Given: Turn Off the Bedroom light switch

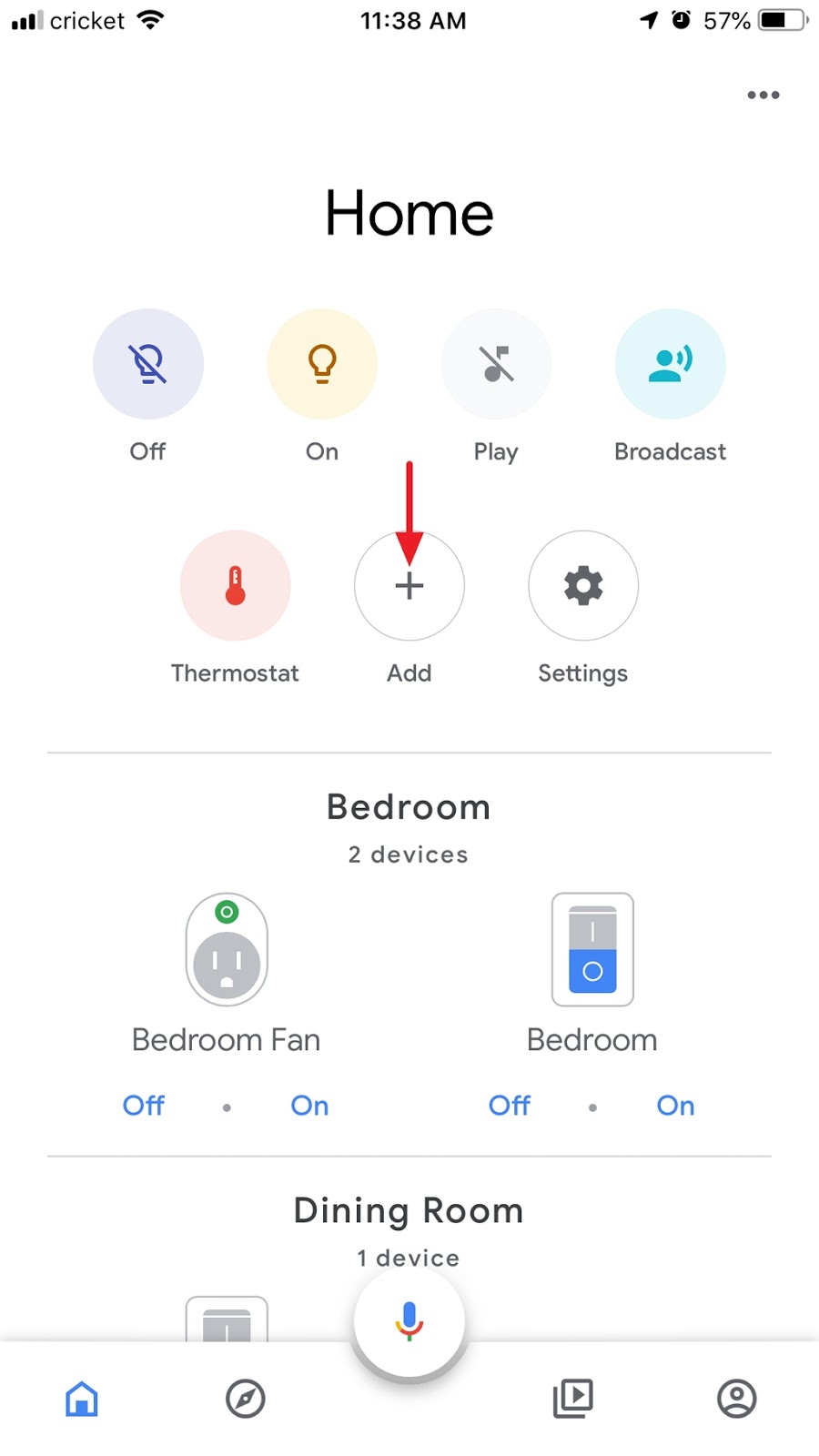Looking at the screenshot, I should (x=510, y=1105).
